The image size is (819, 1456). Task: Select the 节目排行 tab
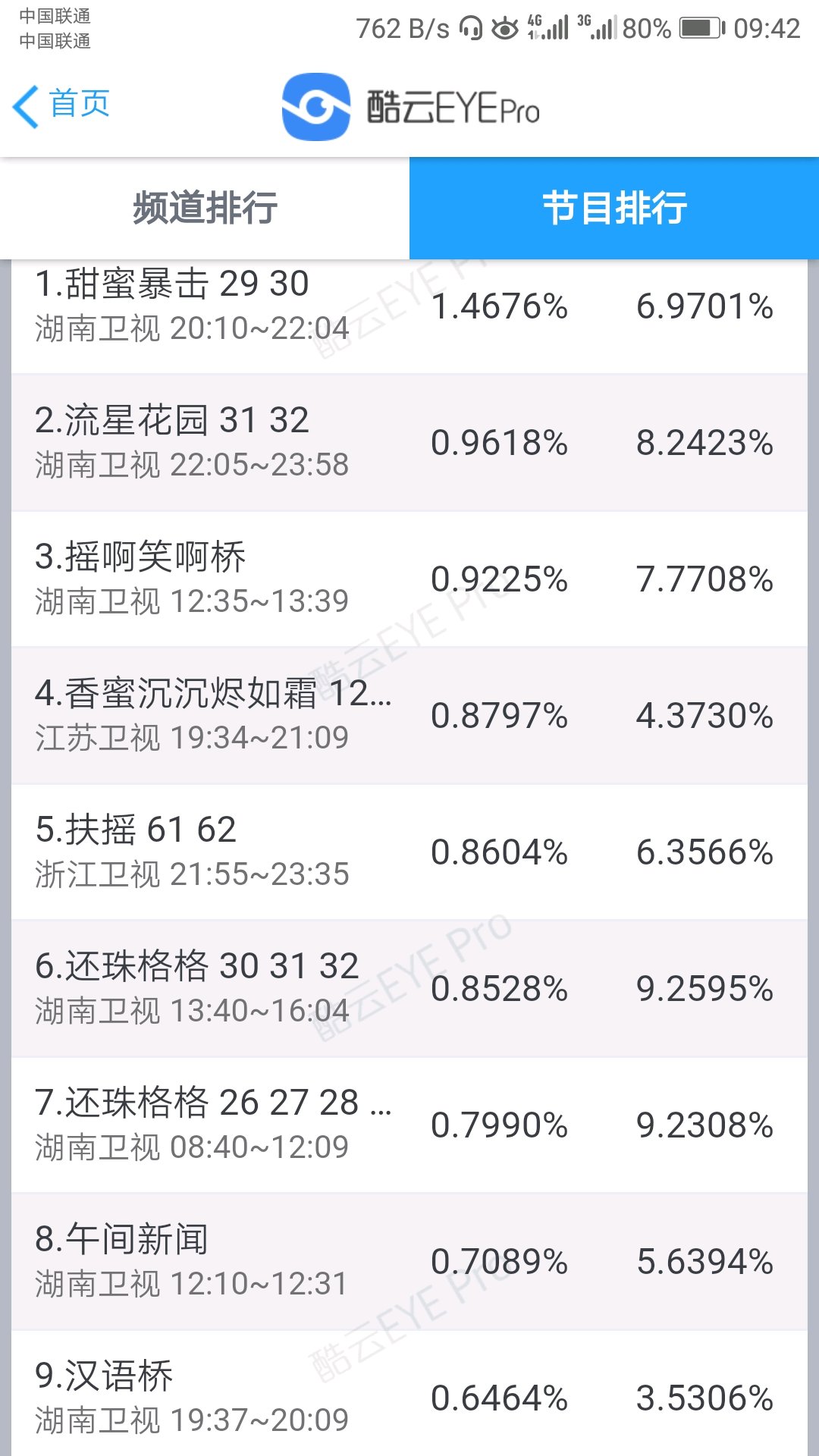click(x=614, y=208)
